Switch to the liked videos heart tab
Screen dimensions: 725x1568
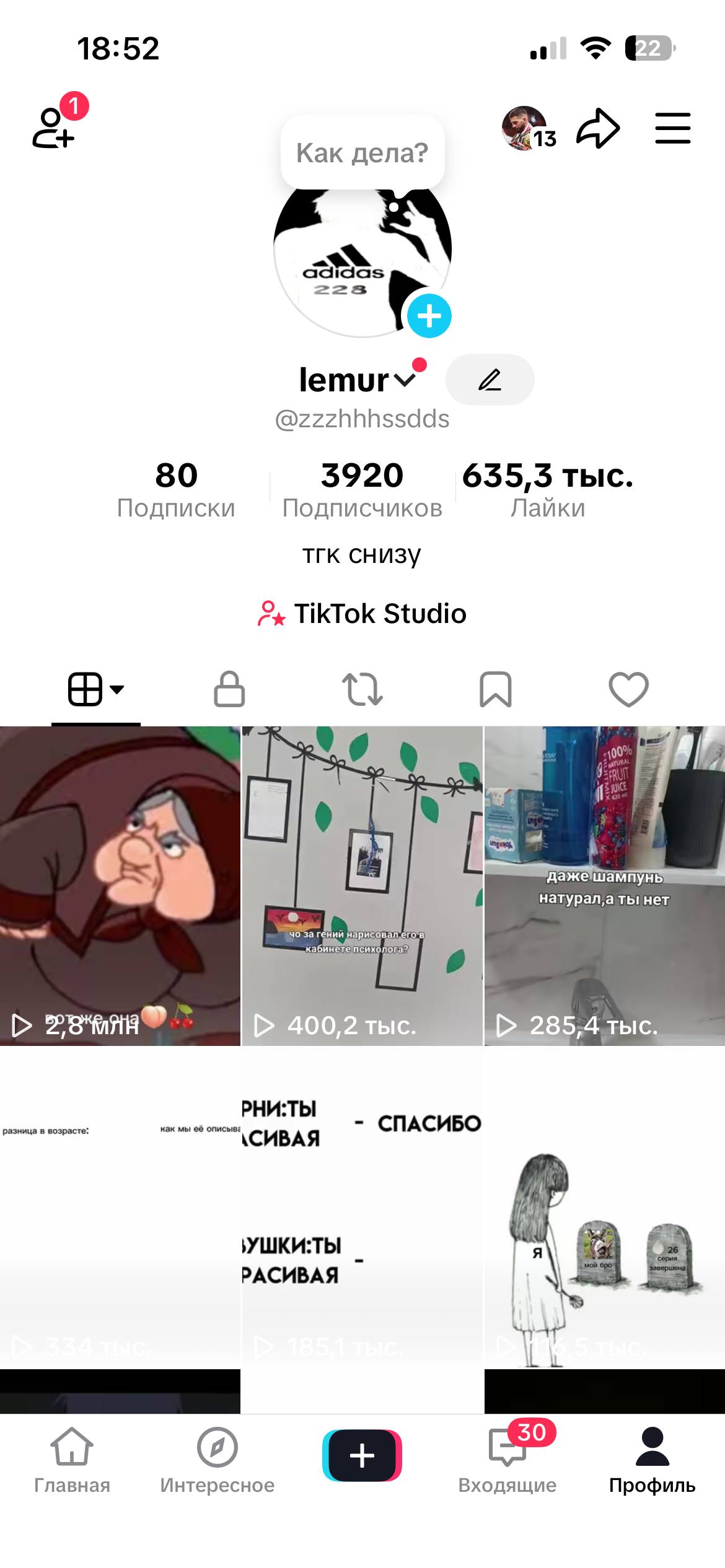point(628,689)
